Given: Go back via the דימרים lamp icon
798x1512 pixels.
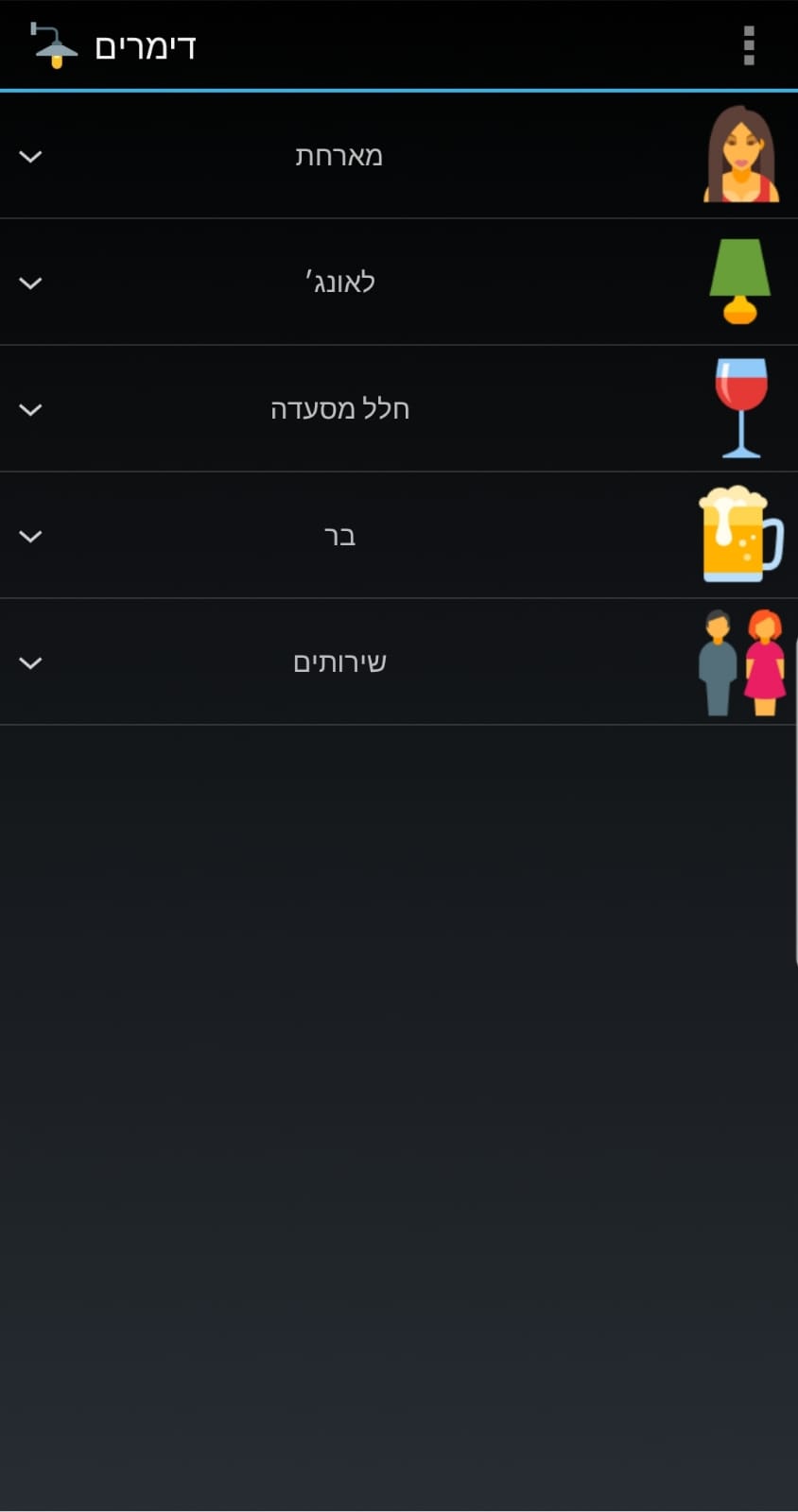Looking at the screenshot, I should pyautogui.click(x=54, y=45).
